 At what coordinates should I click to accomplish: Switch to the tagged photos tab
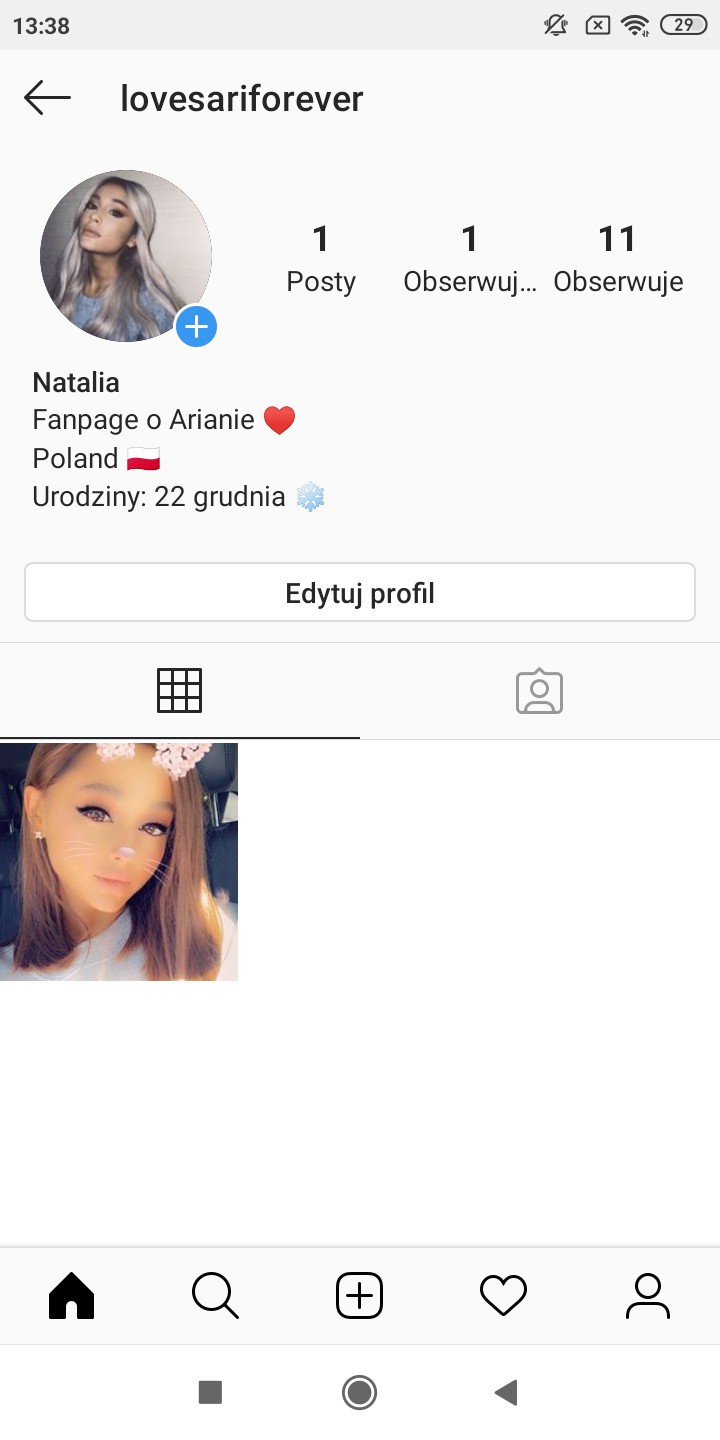point(540,691)
